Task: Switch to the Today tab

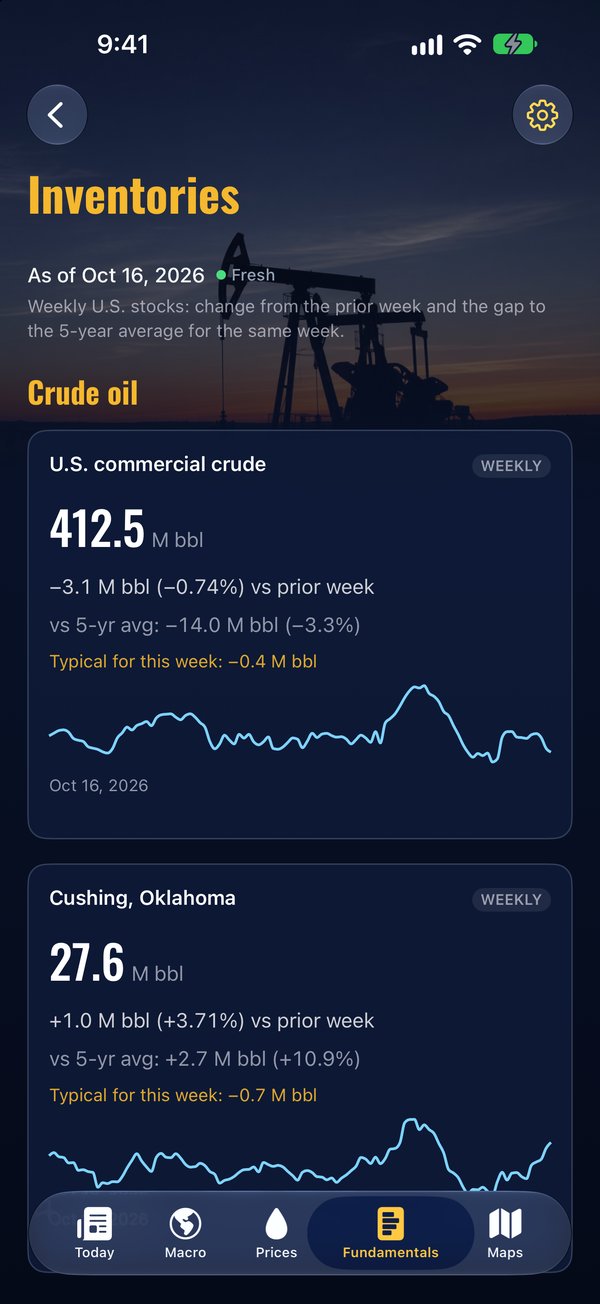Action: click(95, 1233)
